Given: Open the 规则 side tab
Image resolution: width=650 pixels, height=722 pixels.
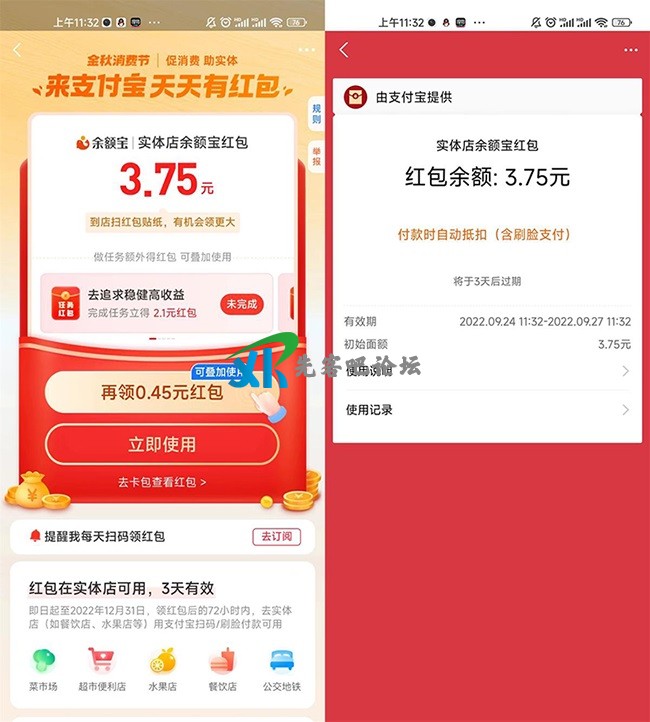Looking at the screenshot, I should [316, 113].
